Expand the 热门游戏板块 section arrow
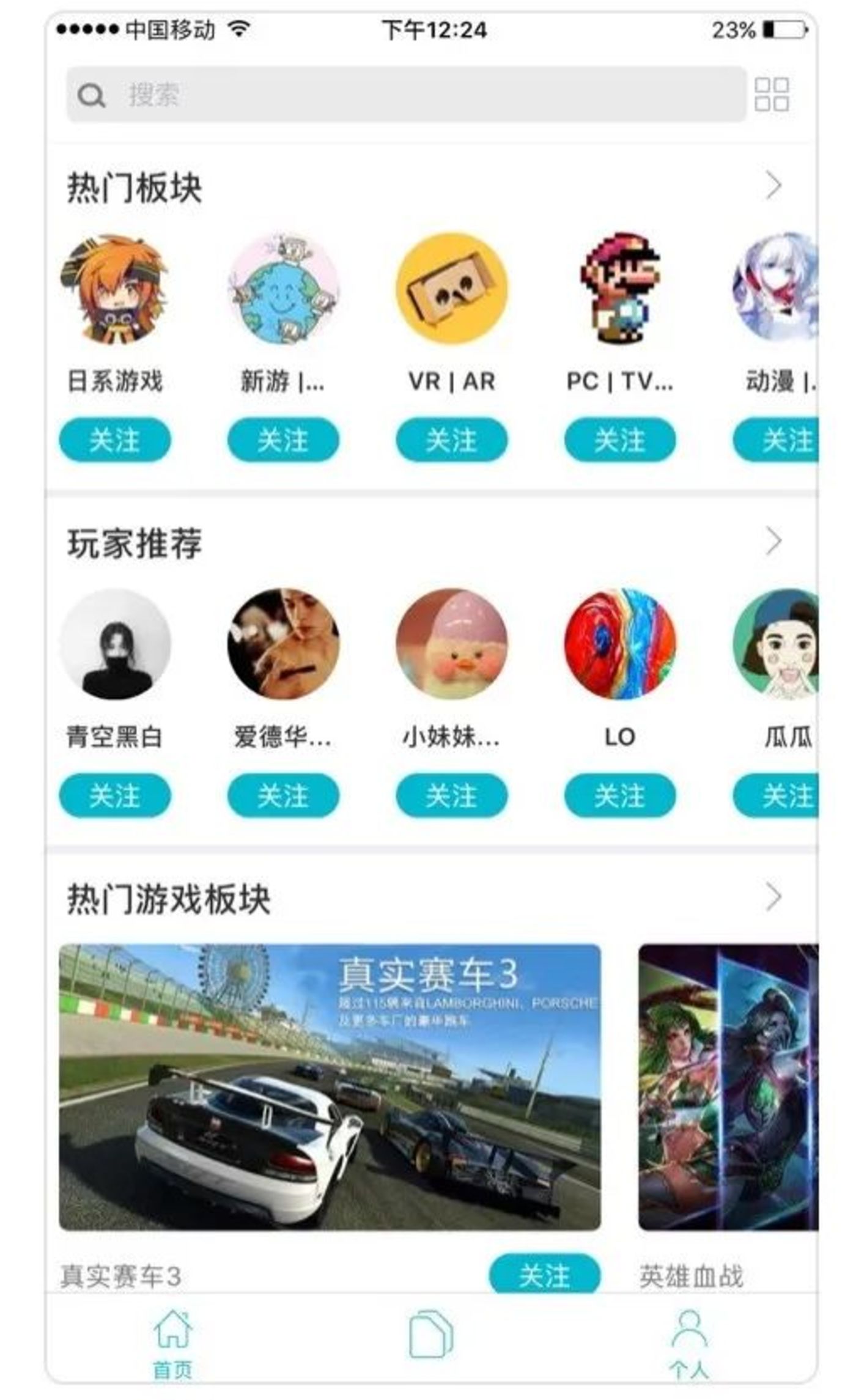 coord(773,897)
